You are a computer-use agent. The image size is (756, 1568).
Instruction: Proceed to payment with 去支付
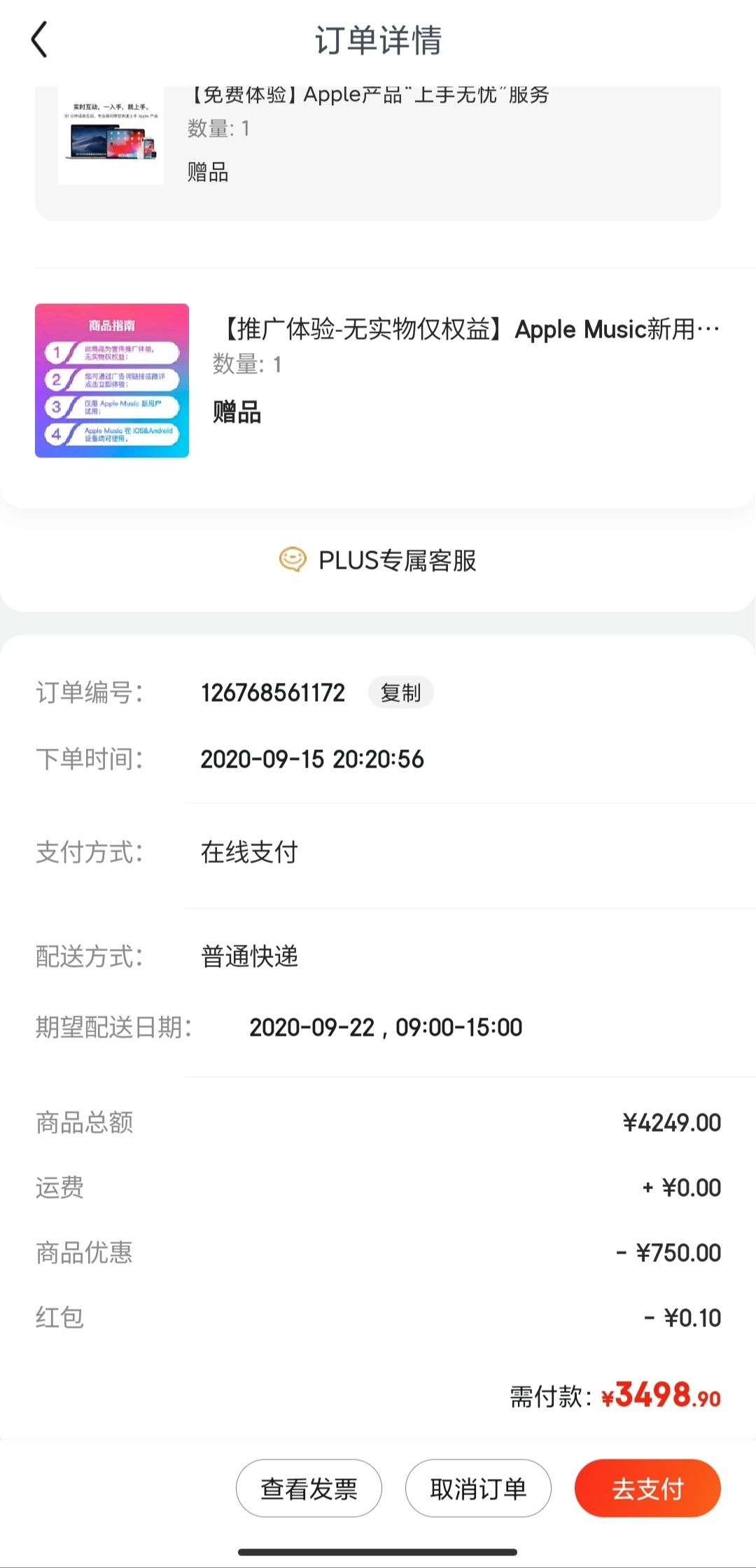point(647,1487)
